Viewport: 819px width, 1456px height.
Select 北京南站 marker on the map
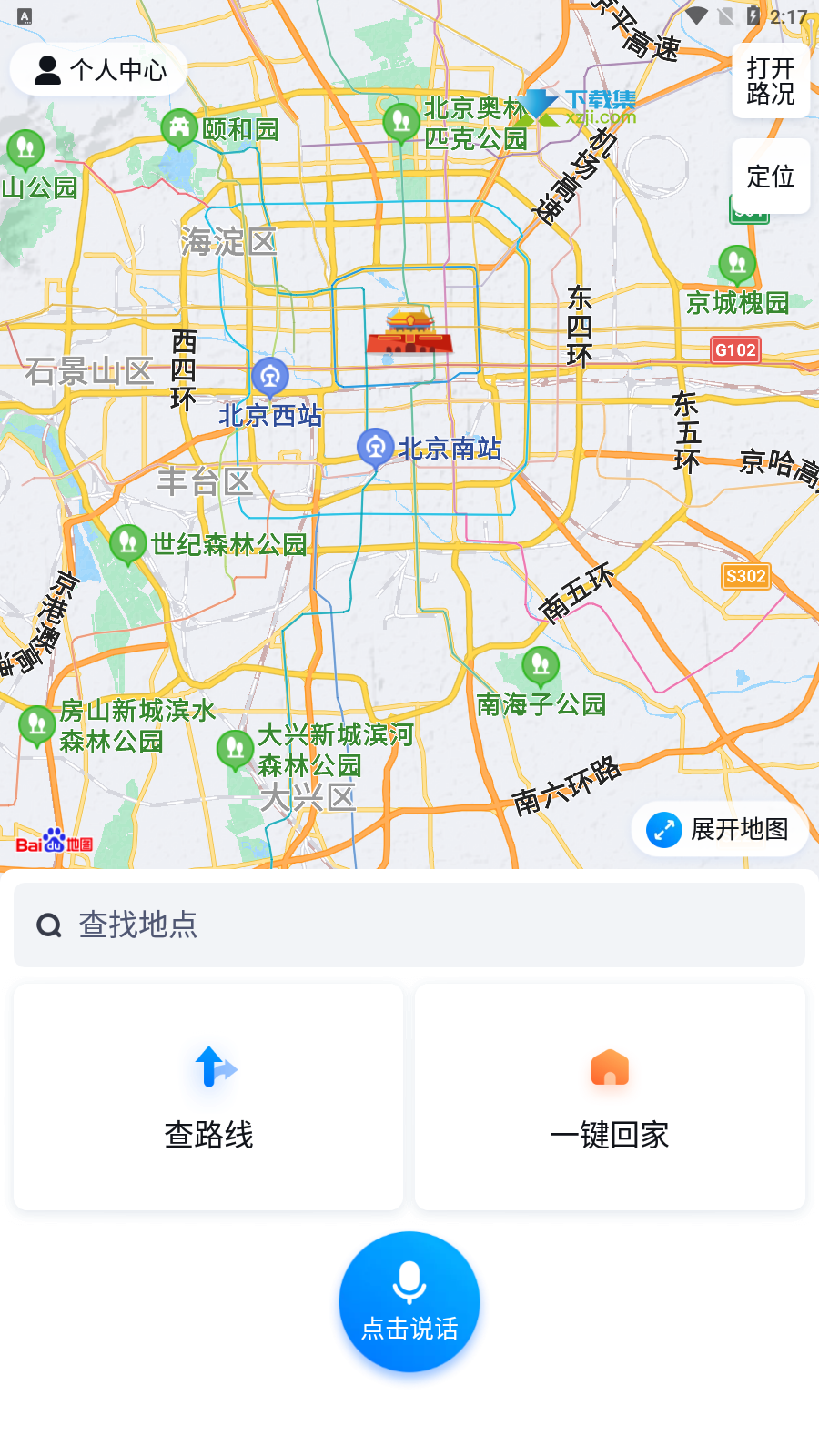375,447
